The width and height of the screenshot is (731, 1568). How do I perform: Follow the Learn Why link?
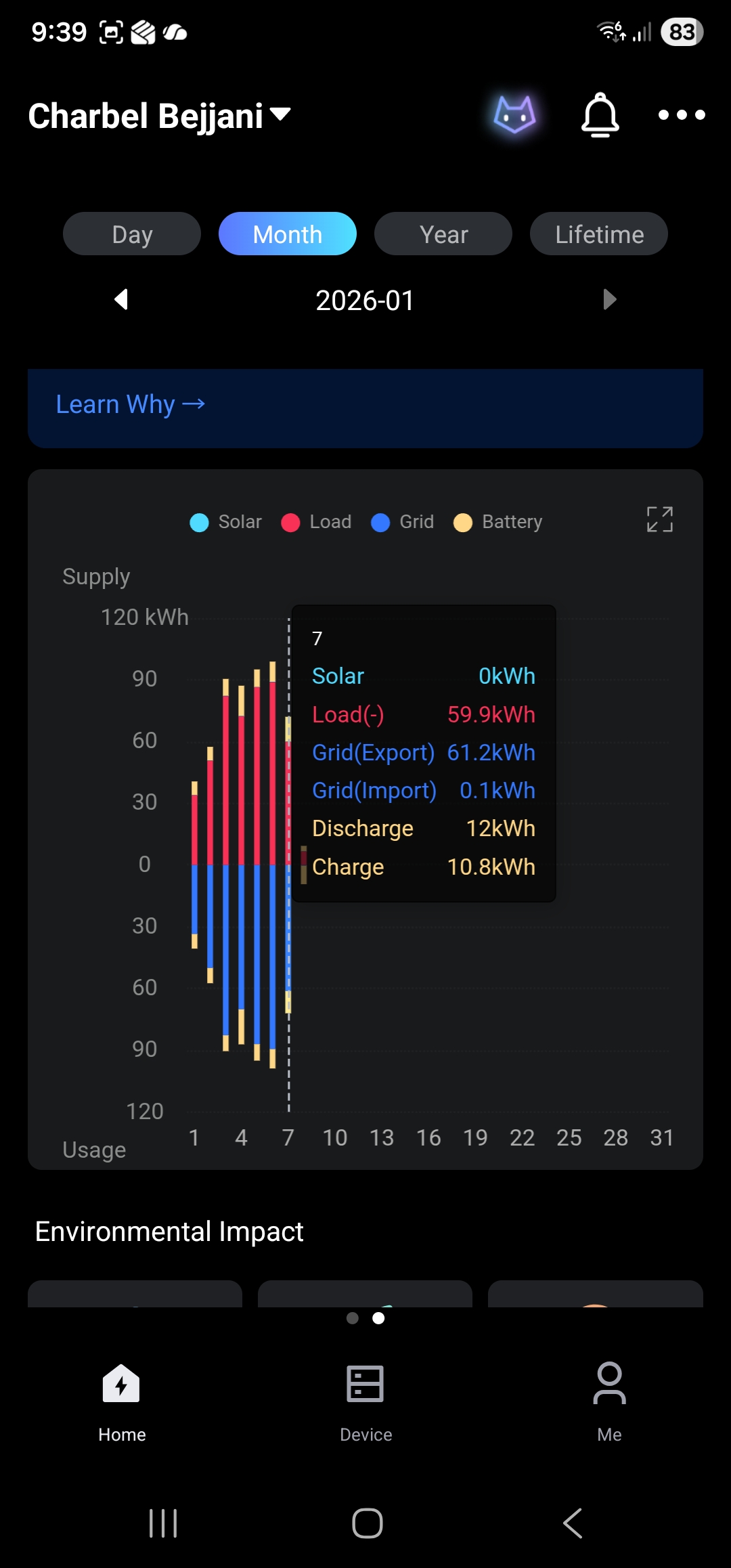(x=130, y=404)
